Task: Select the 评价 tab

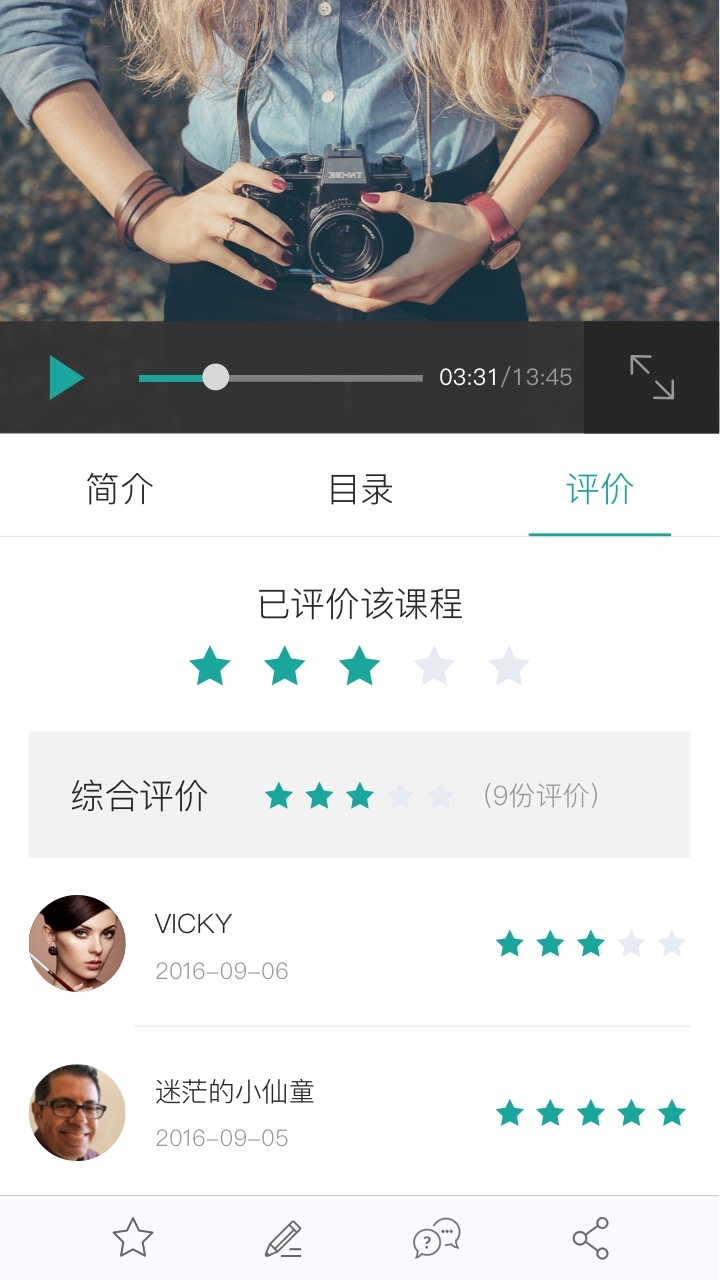Action: 599,489
